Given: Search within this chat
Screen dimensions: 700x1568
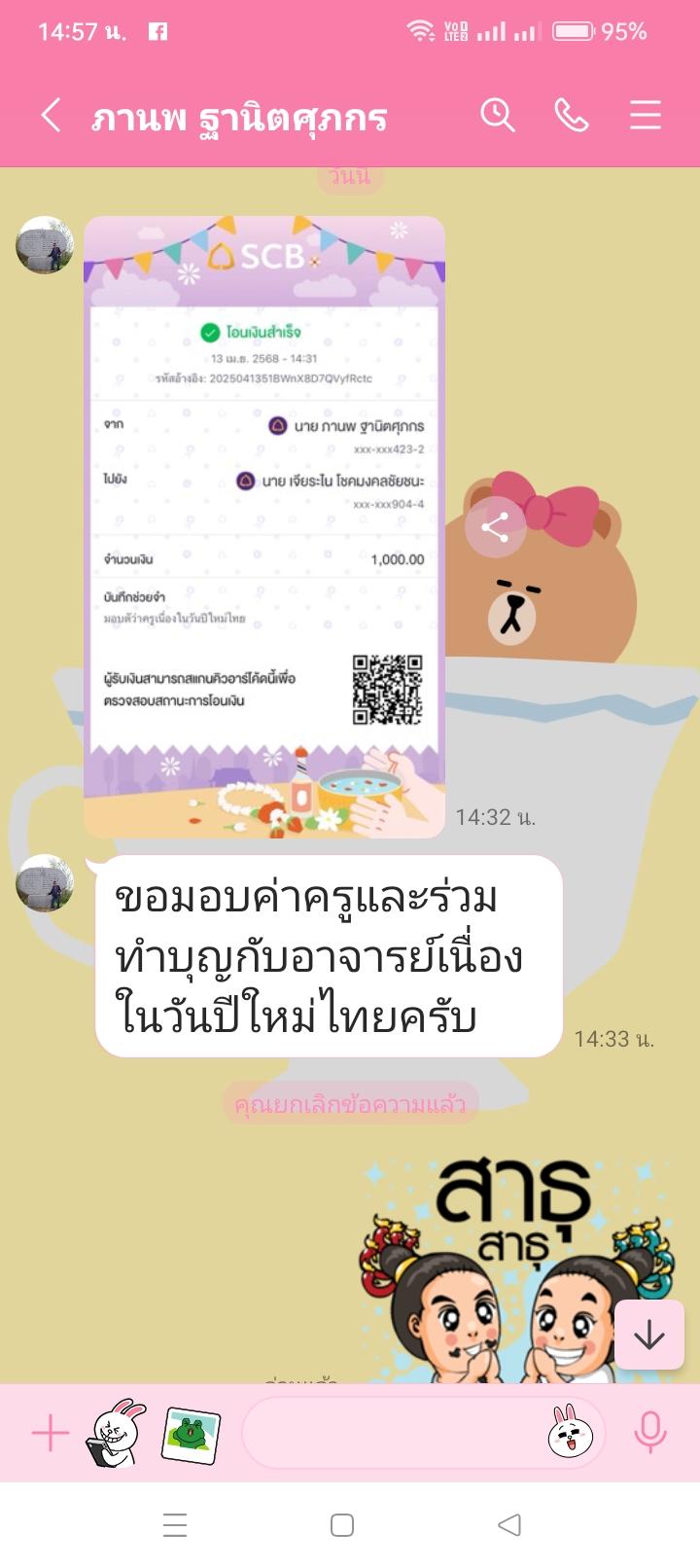Looking at the screenshot, I should pos(497,116).
